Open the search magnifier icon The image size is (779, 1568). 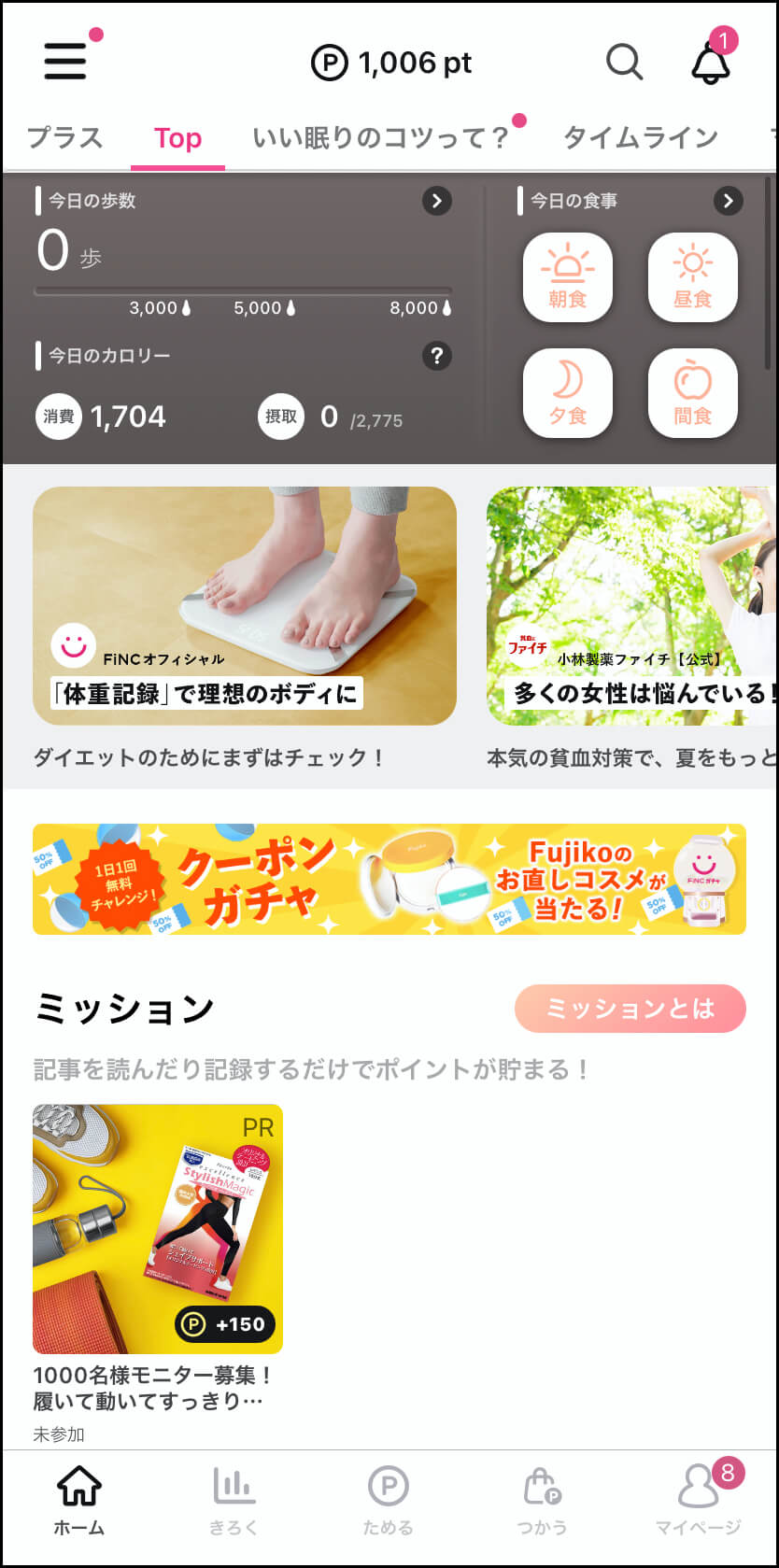pos(624,63)
